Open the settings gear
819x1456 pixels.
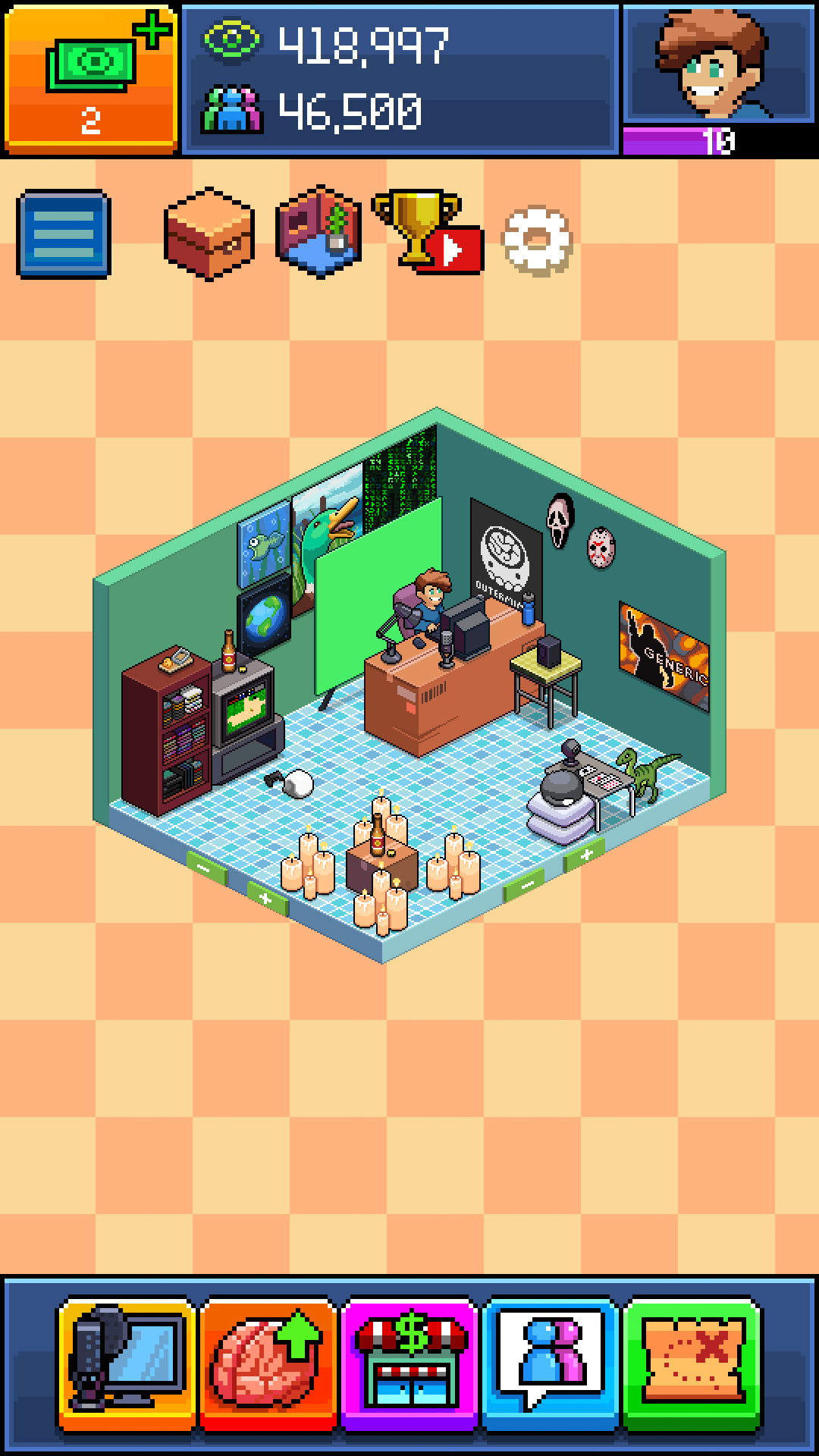[537, 240]
